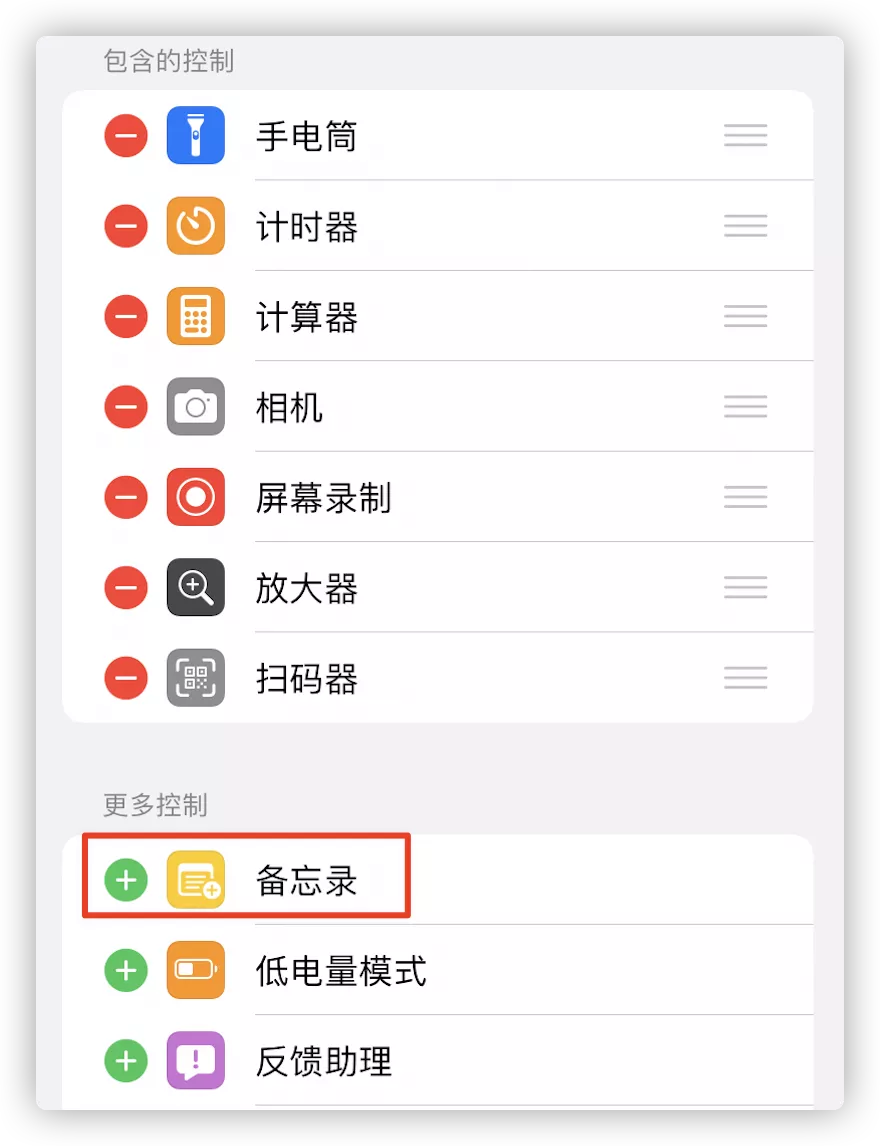Click the gray 相机 camera icon
This screenshot has width=880, height=1146.
(x=195, y=406)
